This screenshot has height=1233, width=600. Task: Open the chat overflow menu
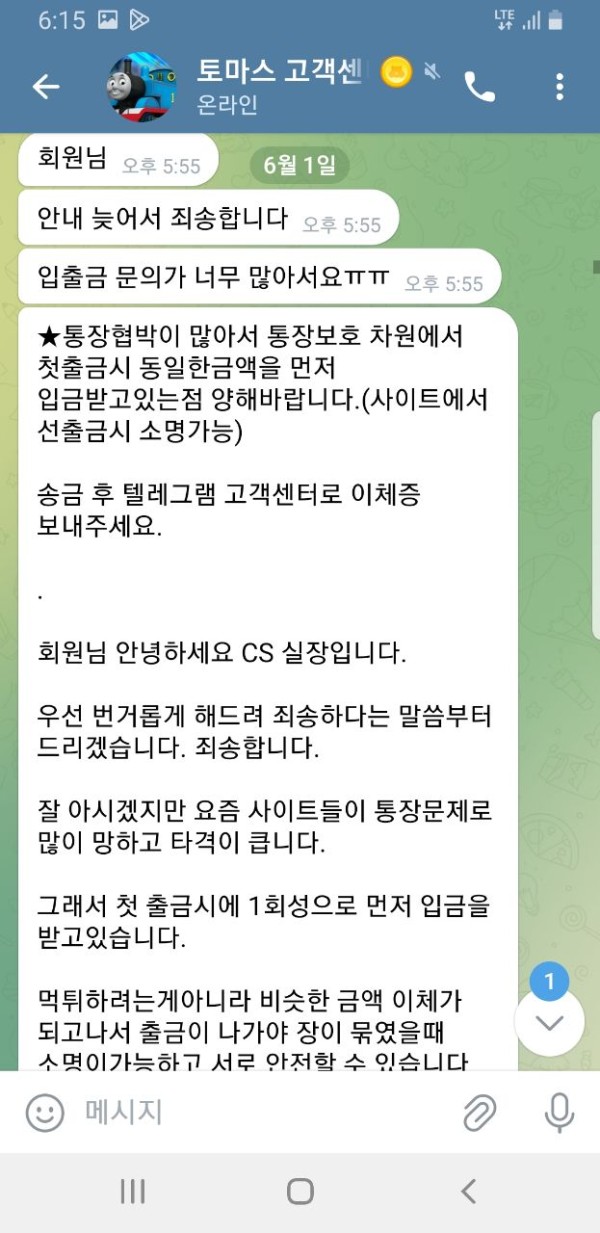(x=559, y=87)
